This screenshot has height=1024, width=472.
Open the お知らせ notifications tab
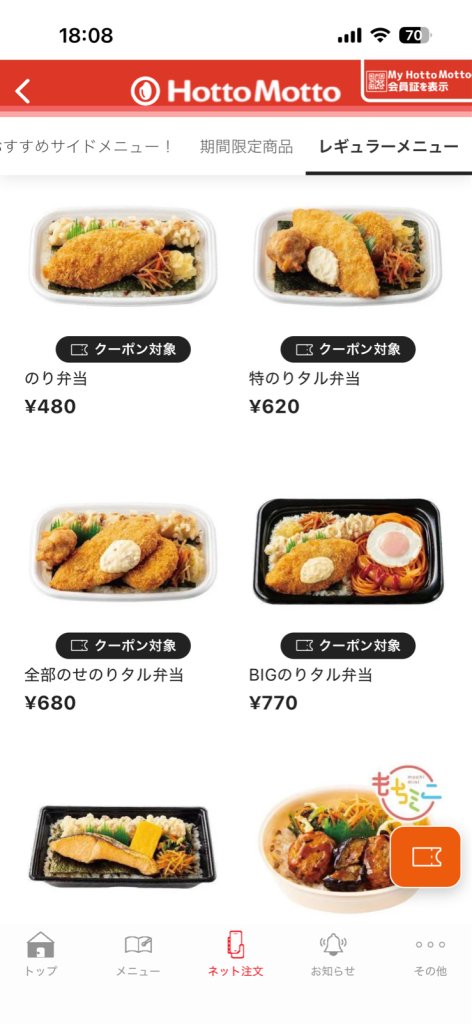pyautogui.click(x=333, y=953)
